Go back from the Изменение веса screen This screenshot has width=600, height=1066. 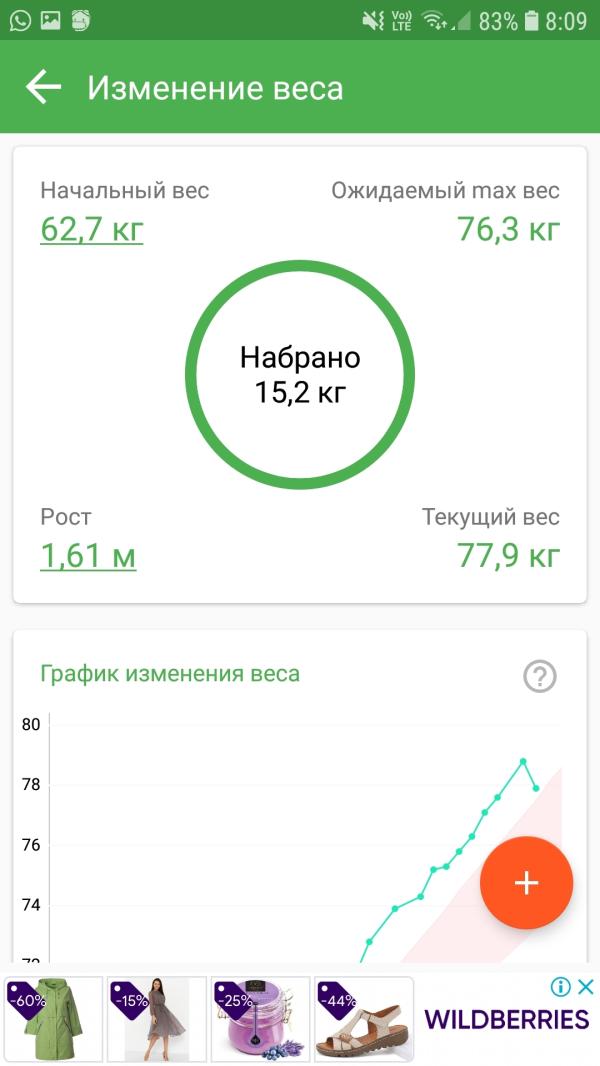click(43, 88)
